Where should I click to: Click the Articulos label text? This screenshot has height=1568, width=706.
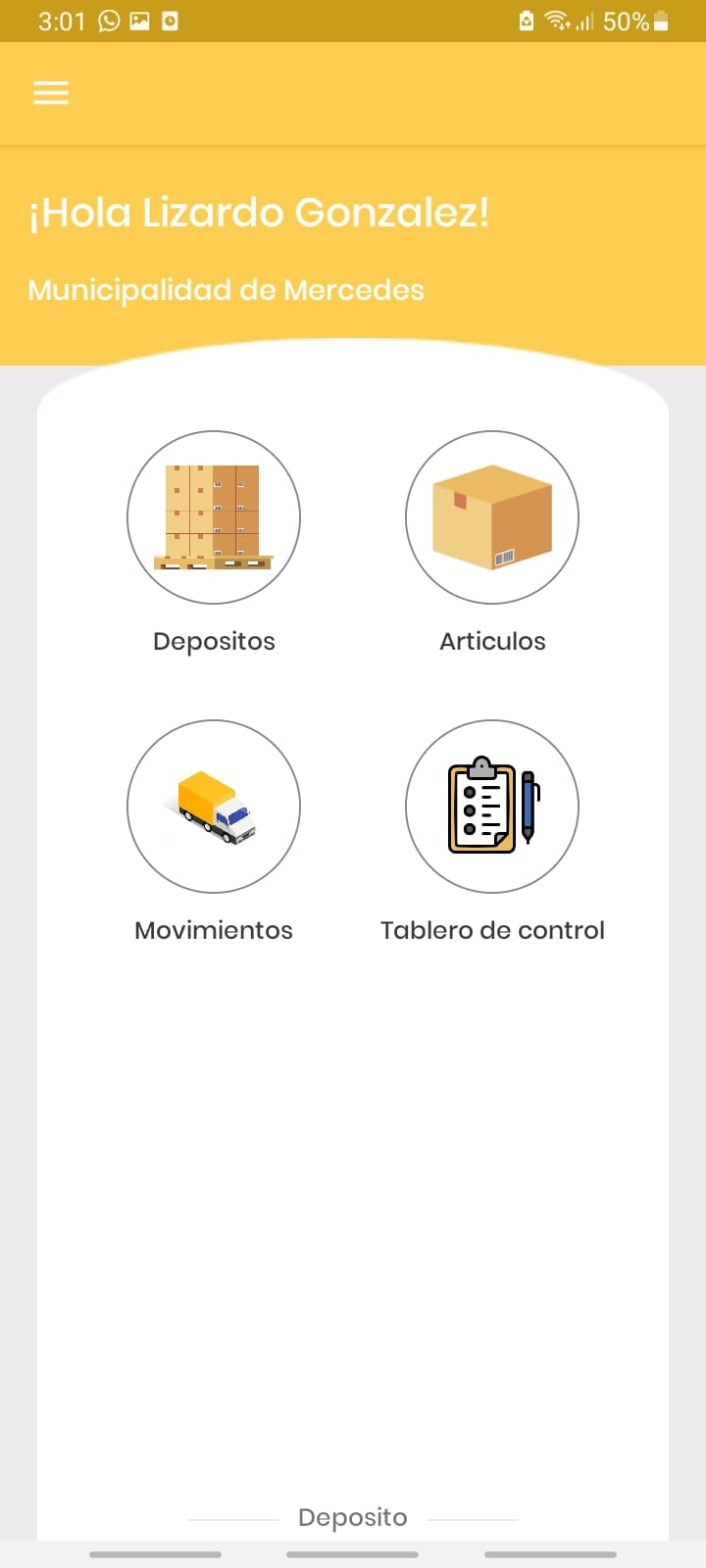coord(491,641)
